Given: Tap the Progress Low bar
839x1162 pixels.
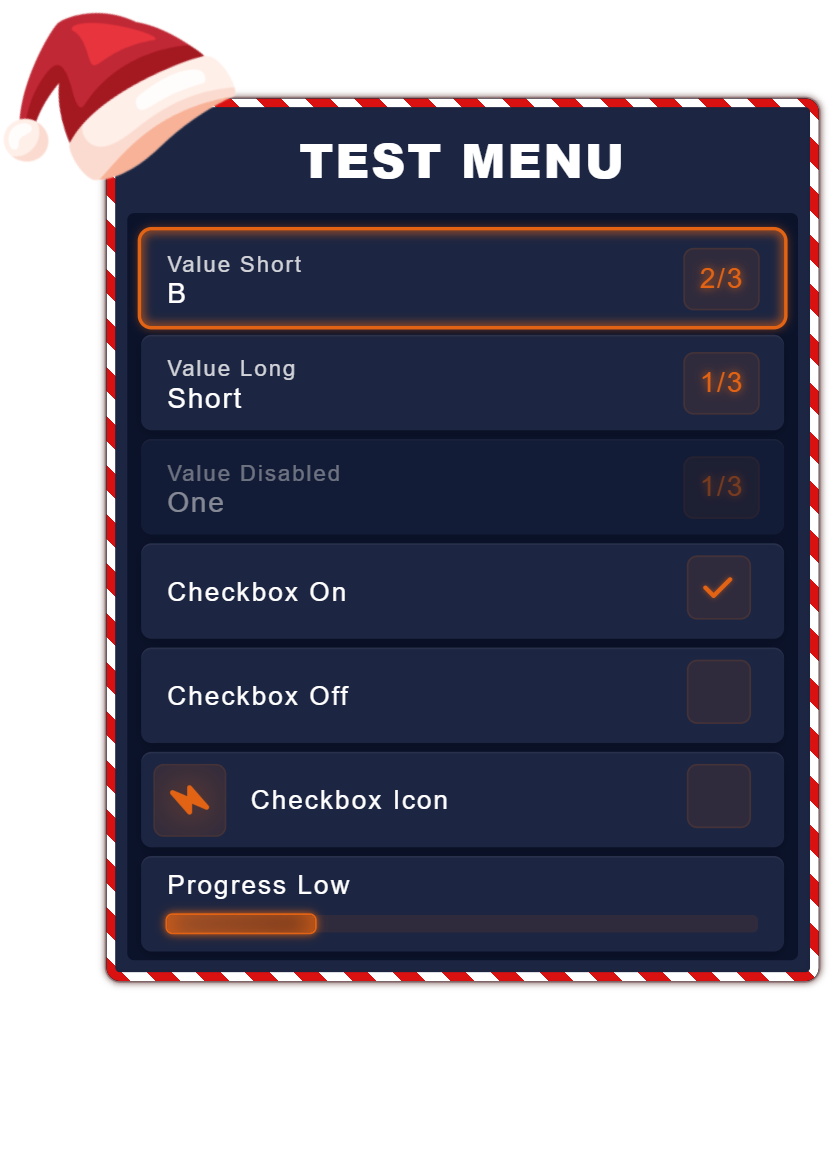Looking at the screenshot, I should [x=461, y=924].
